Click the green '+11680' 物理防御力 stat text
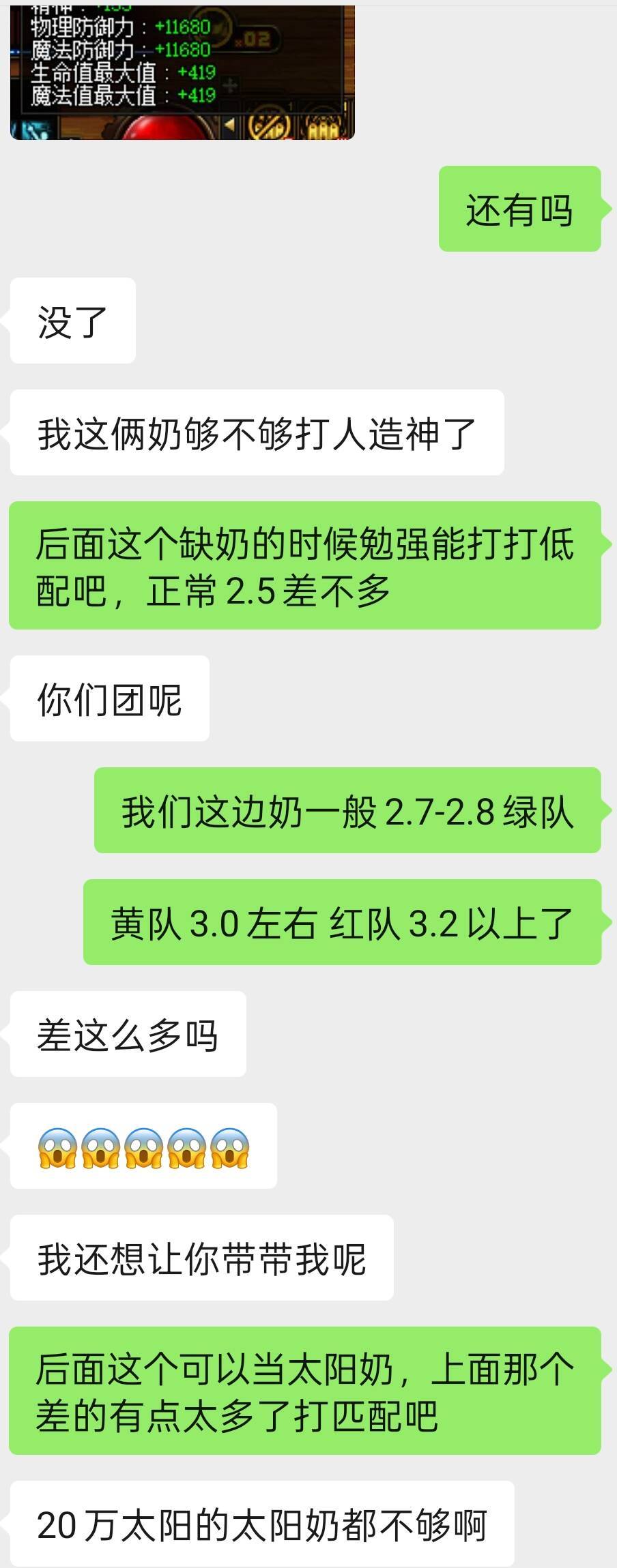This screenshot has width=617, height=1568. click(x=181, y=27)
